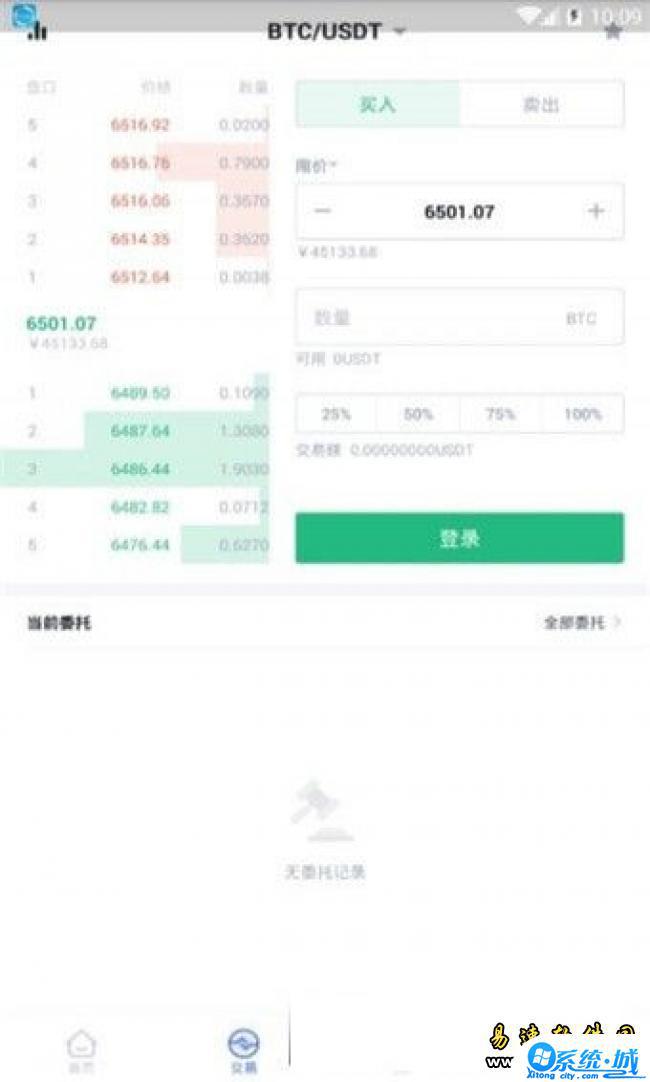Tap the green 登录 login button
Viewport: 650px width, 1082px height.
click(x=460, y=538)
